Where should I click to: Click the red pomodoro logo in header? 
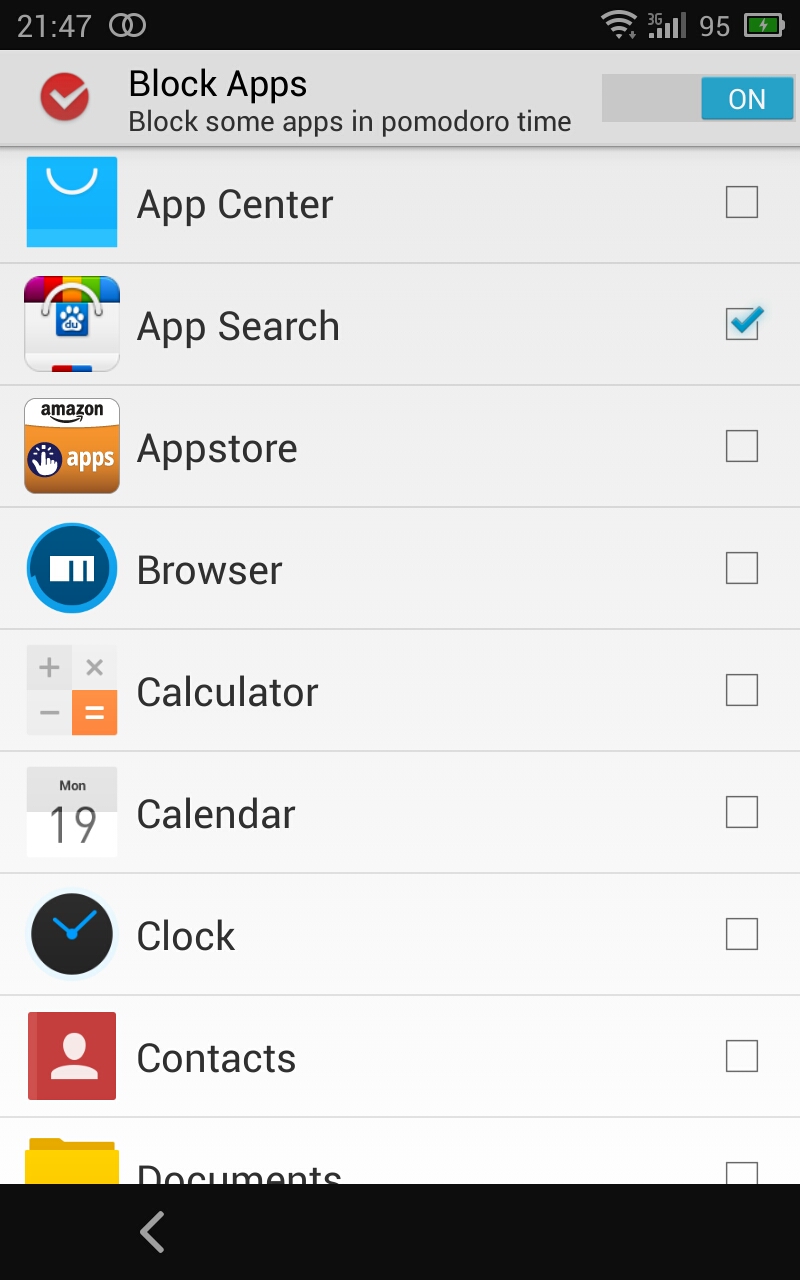click(64, 97)
